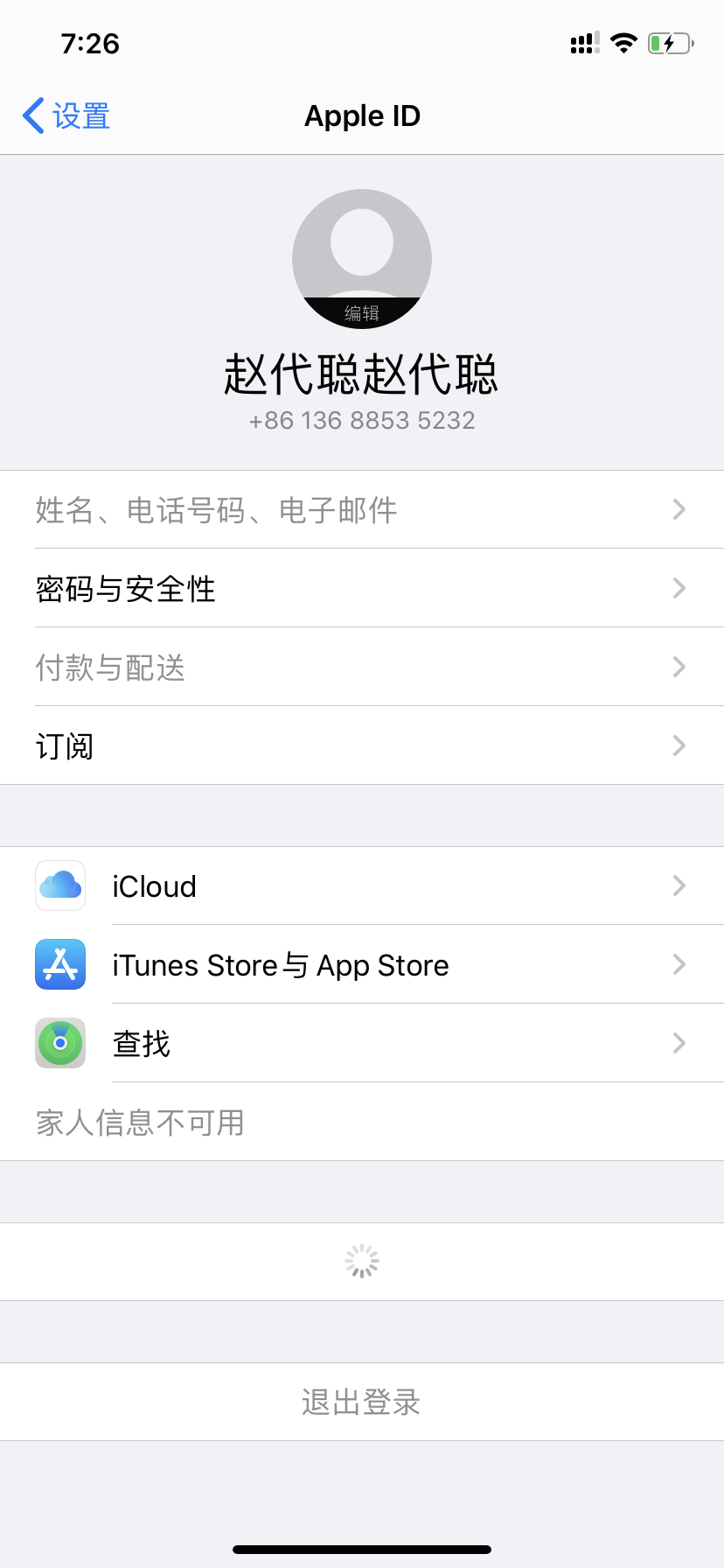View 订阅 subscriptions
Screen dimensions: 724x1568
[x=362, y=746]
